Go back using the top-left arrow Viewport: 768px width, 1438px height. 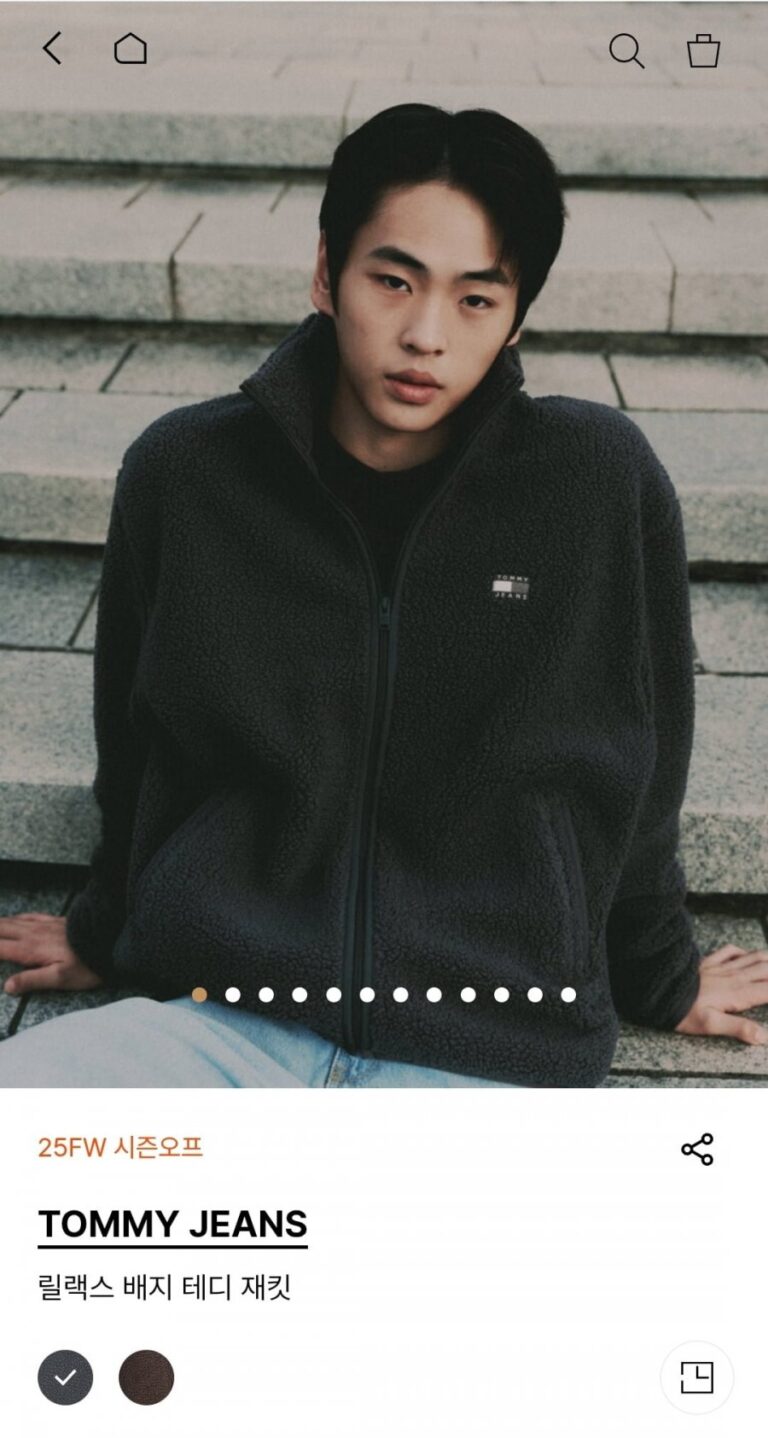pyautogui.click(x=52, y=48)
